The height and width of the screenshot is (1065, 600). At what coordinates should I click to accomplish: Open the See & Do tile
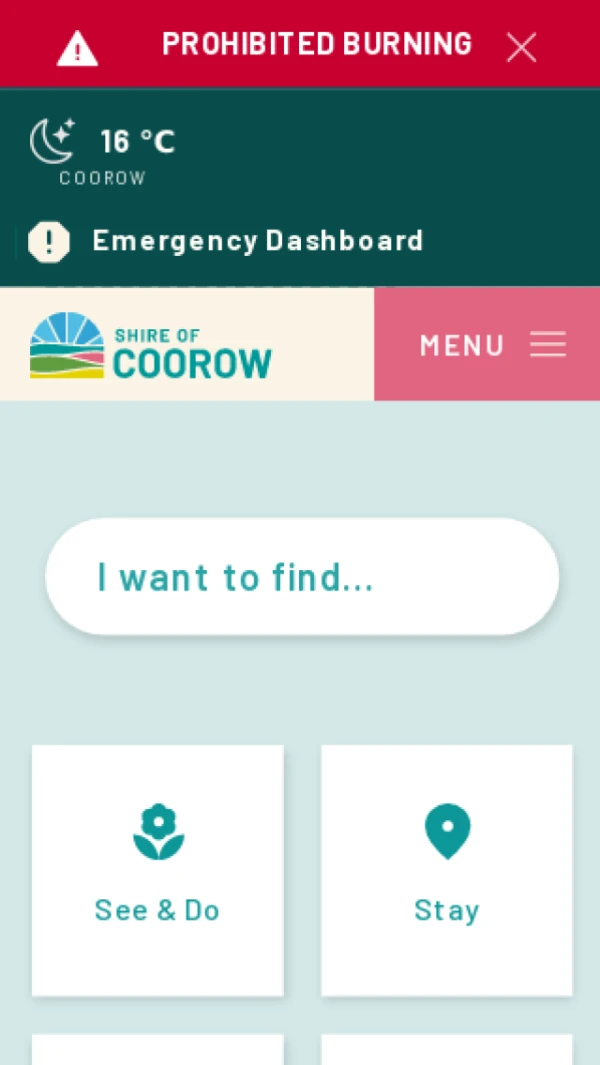(x=158, y=869)
